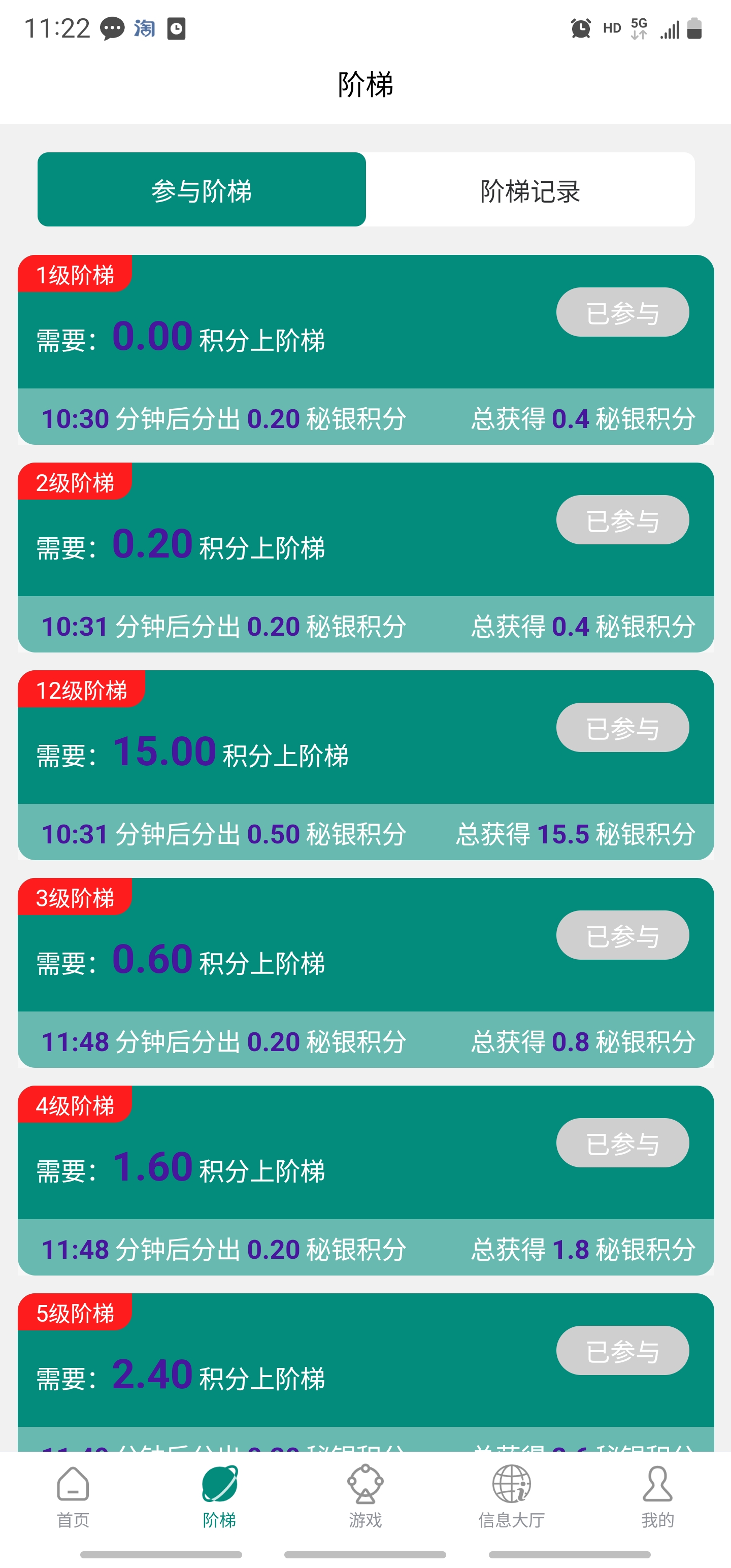Screen dimensions: 731x1568
Task: Go to the 首页 home tab
Action: click(x=73, y=1497)
